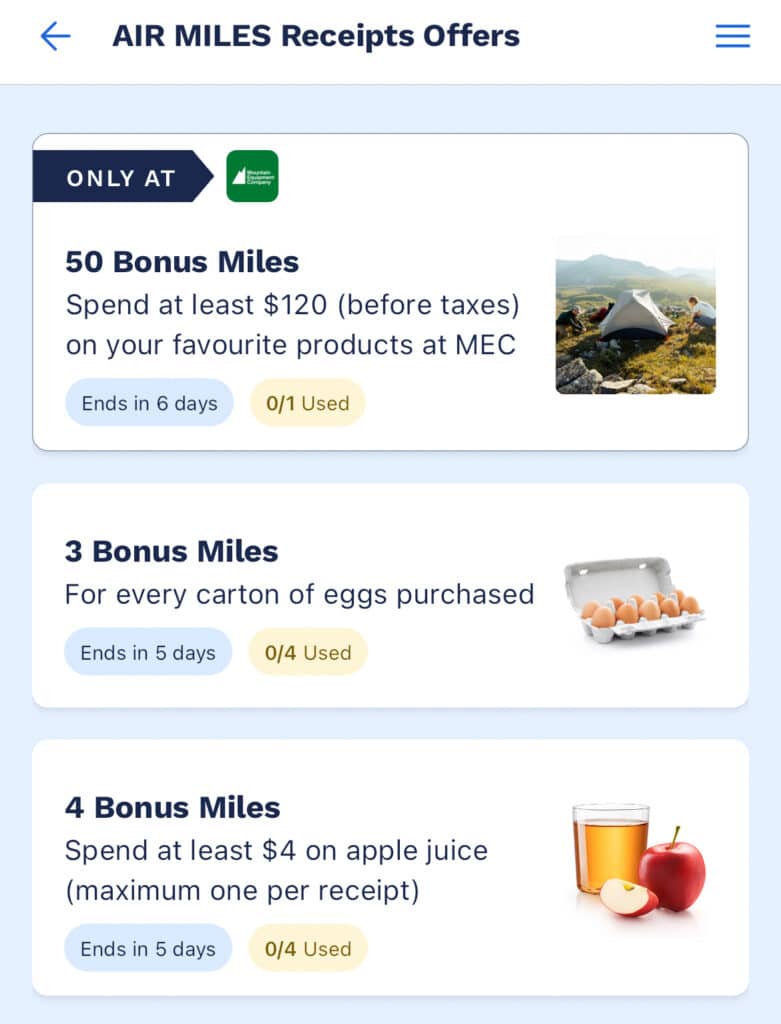Check the 0/1 Used status on MEC offer

(x=307, y=402)
